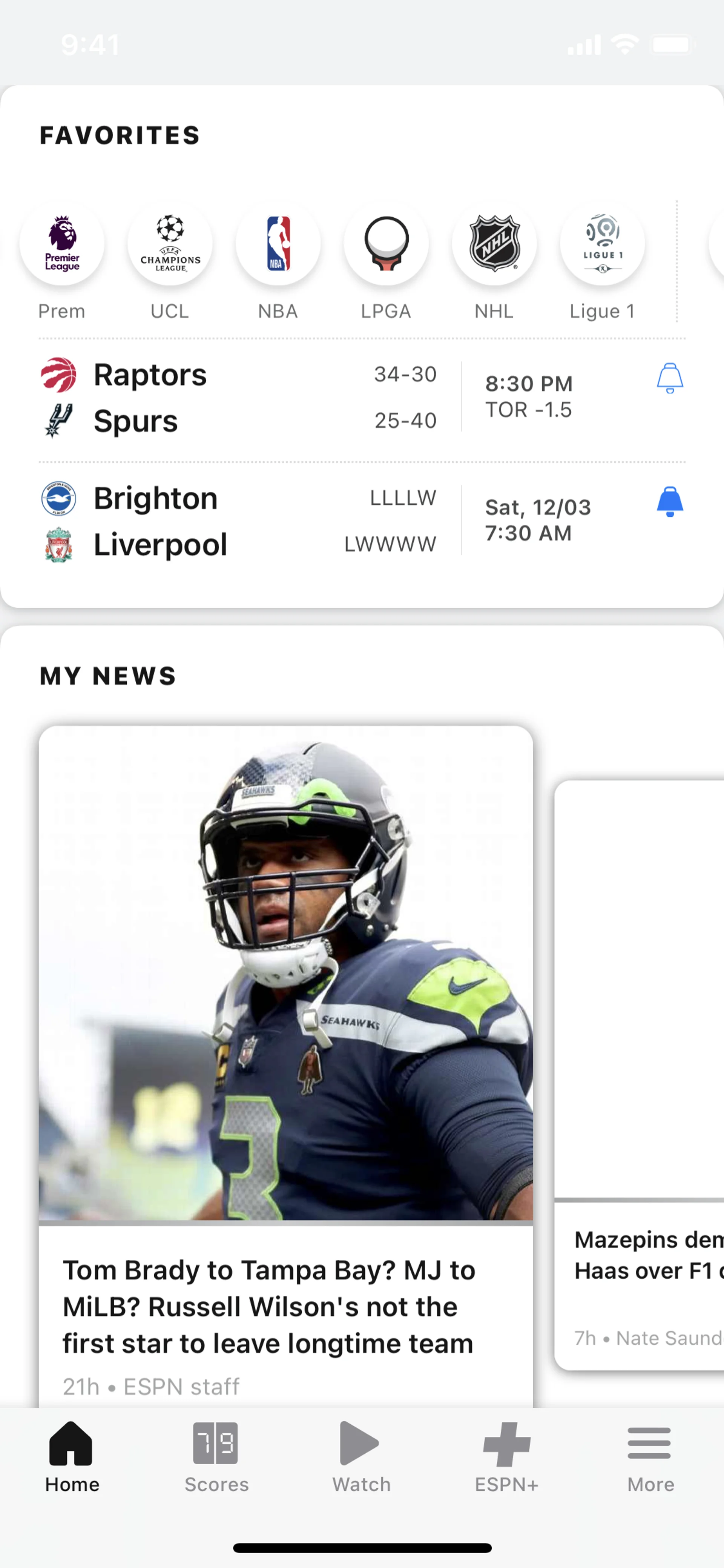This screenshot has height=1568, width=724.
Task: Go to the ESPN+ tab
Action: click(506, 1457)
